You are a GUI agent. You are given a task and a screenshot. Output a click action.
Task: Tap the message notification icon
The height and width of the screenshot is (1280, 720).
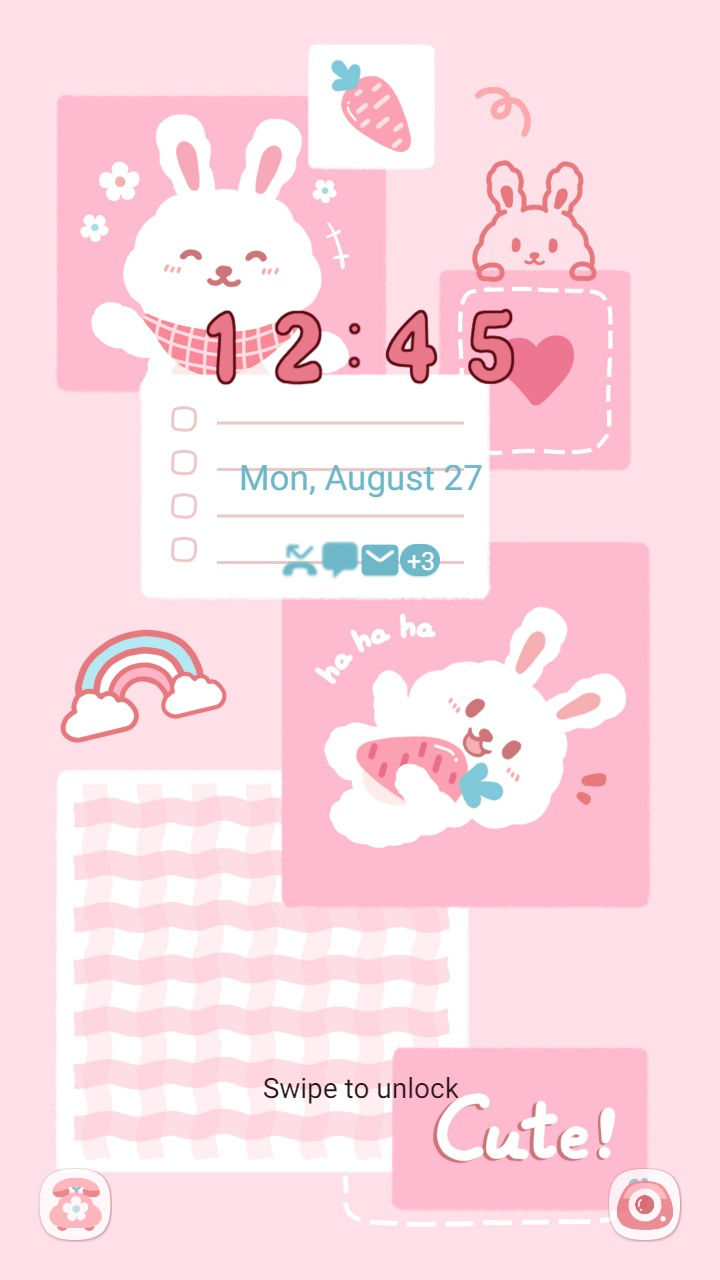coord(339,560)
